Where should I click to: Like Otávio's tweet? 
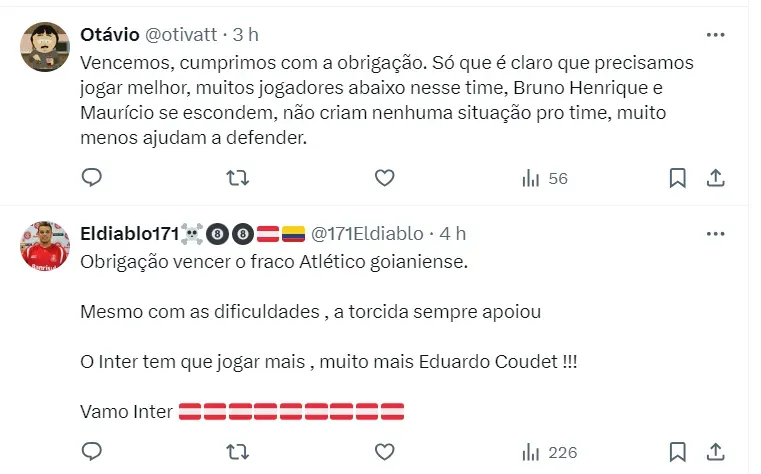pyautogui.click(x=384, y=178)
